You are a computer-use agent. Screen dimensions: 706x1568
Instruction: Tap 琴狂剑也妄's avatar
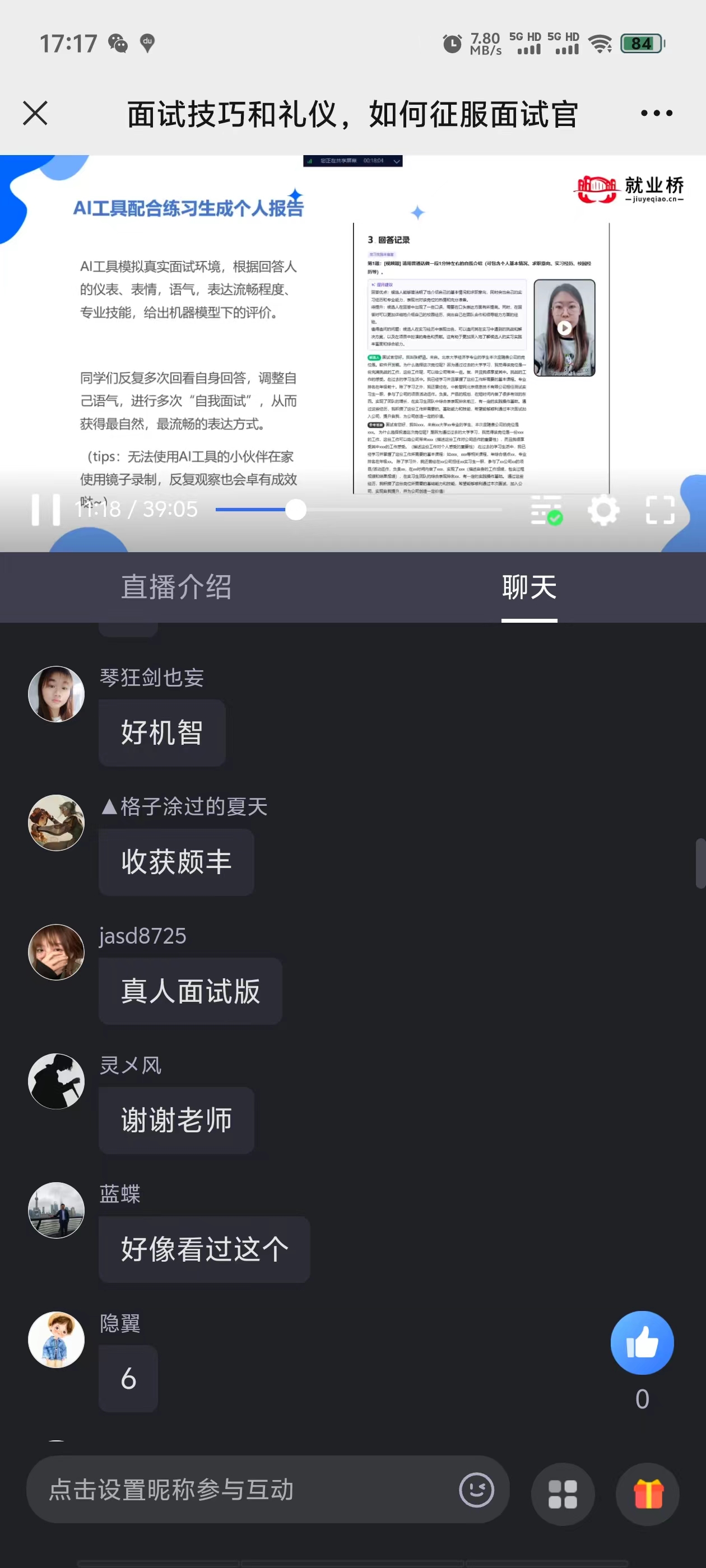click(x=56, y=694)
